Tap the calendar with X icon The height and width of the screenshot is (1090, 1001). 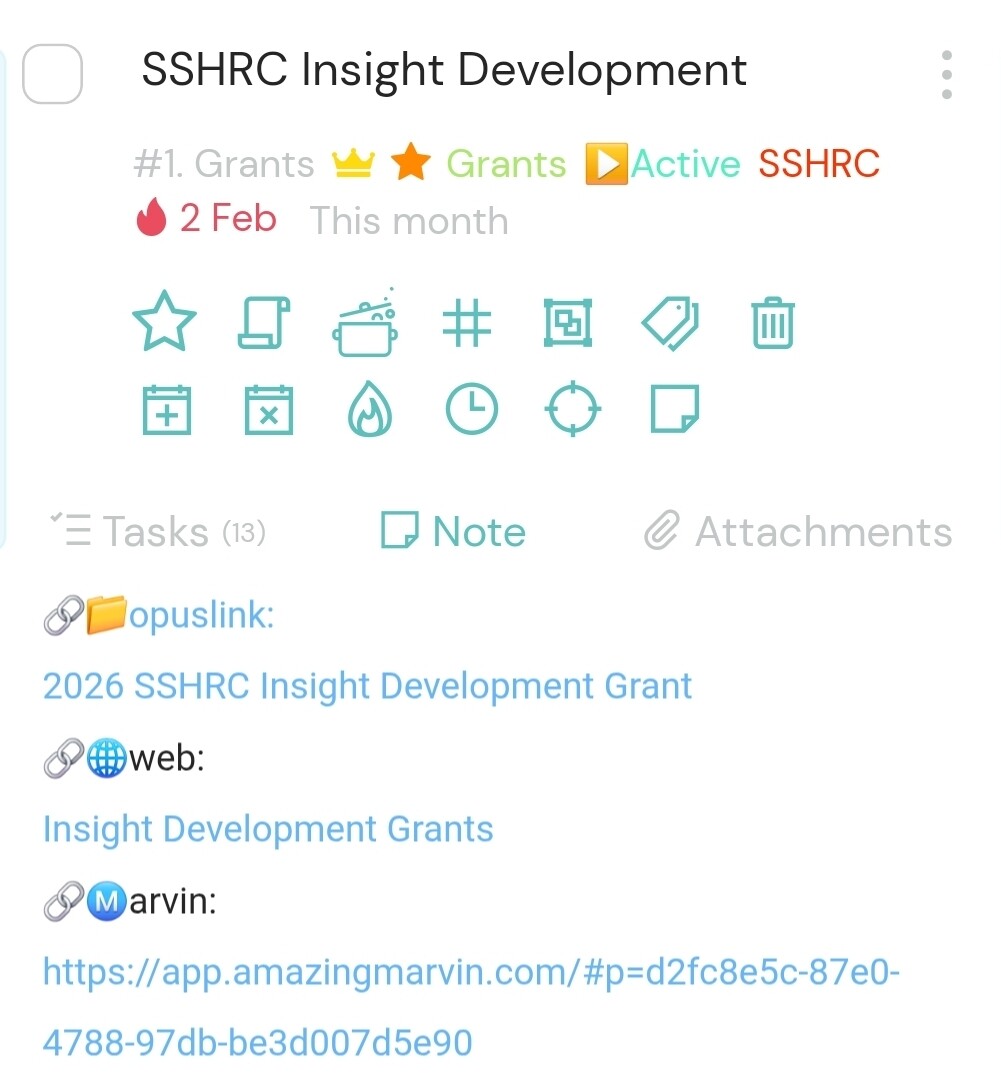point(269,410)
